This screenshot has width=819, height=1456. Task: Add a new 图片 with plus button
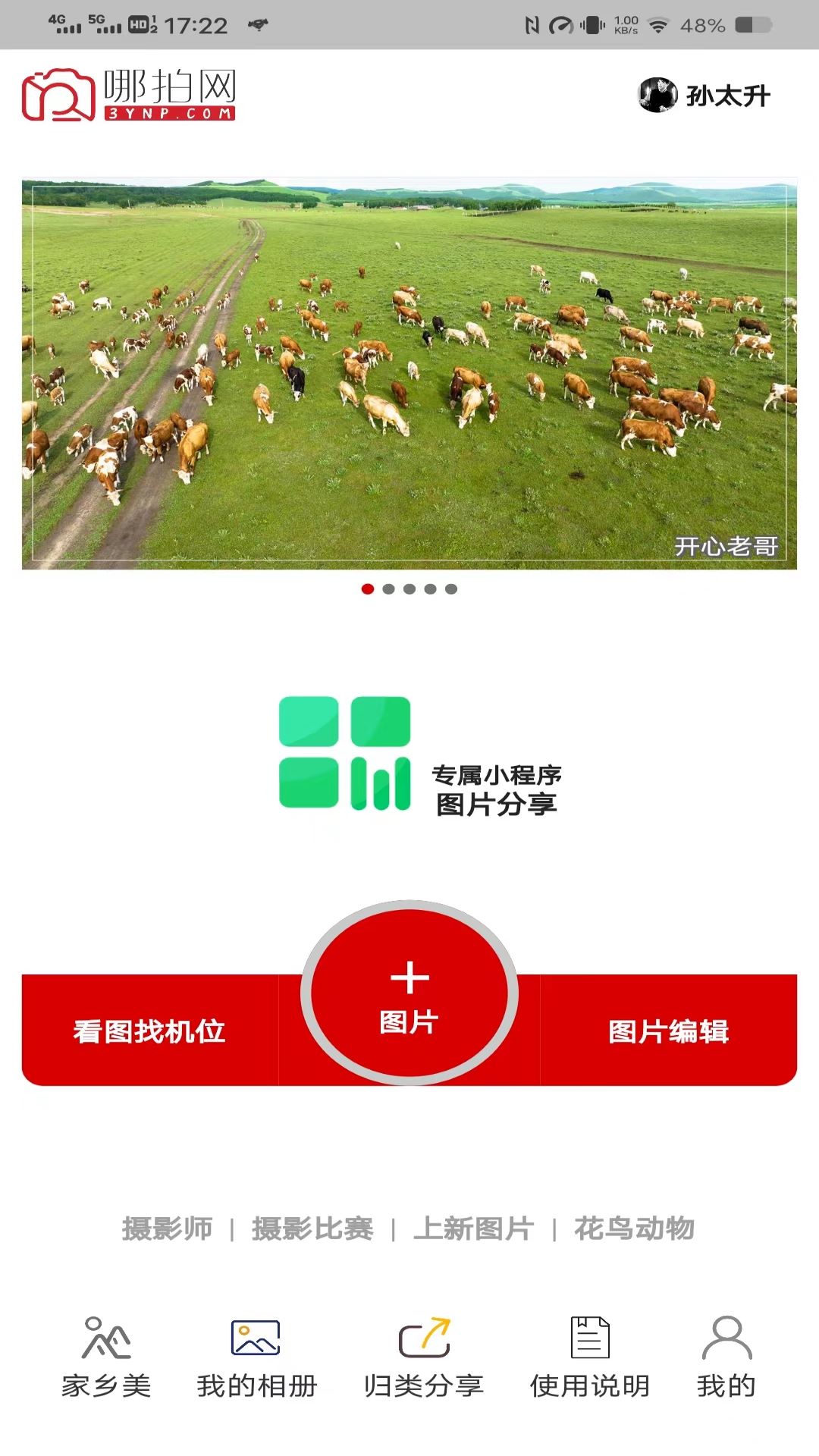coord(409,993)
